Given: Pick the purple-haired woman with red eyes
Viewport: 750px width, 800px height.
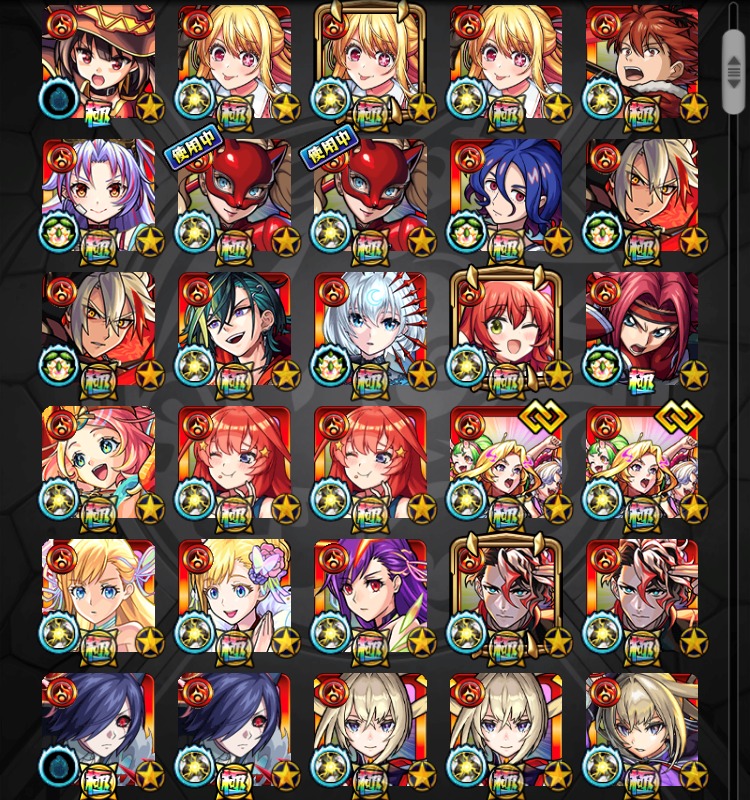Looking at the screenshot, I should click(370, 596).
